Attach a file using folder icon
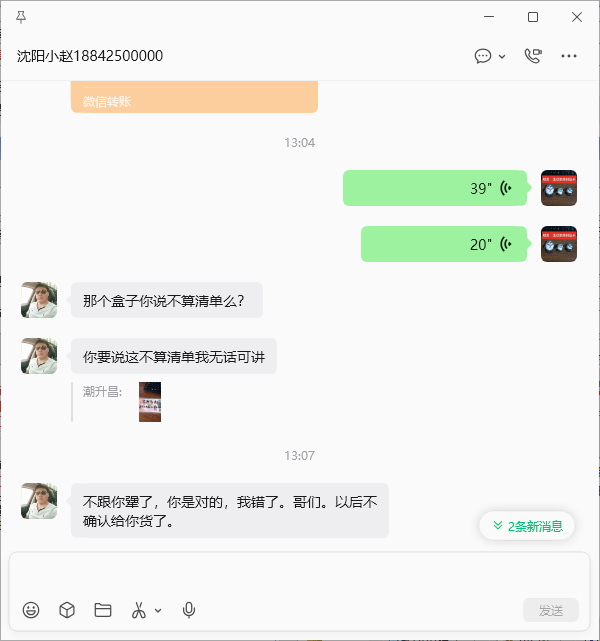600x641 pixels. pos(102,610)
